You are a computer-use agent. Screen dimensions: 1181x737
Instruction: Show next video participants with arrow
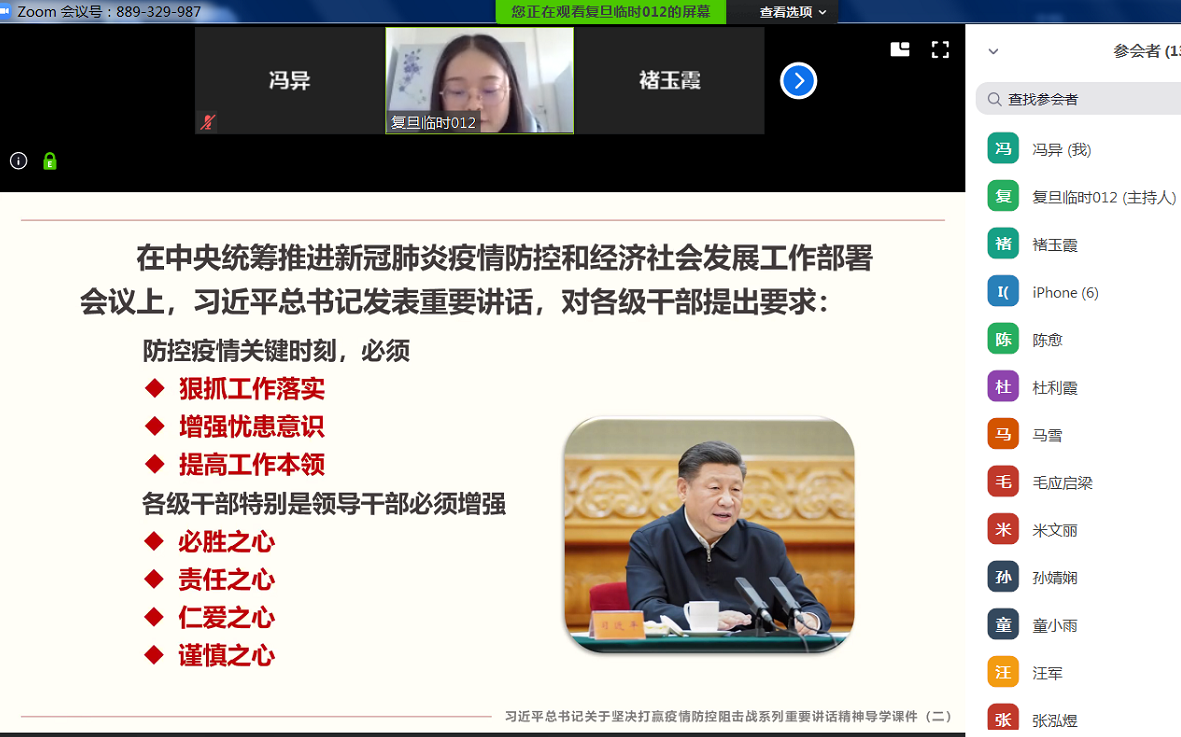pyautogui.click(x=798, y=81)
